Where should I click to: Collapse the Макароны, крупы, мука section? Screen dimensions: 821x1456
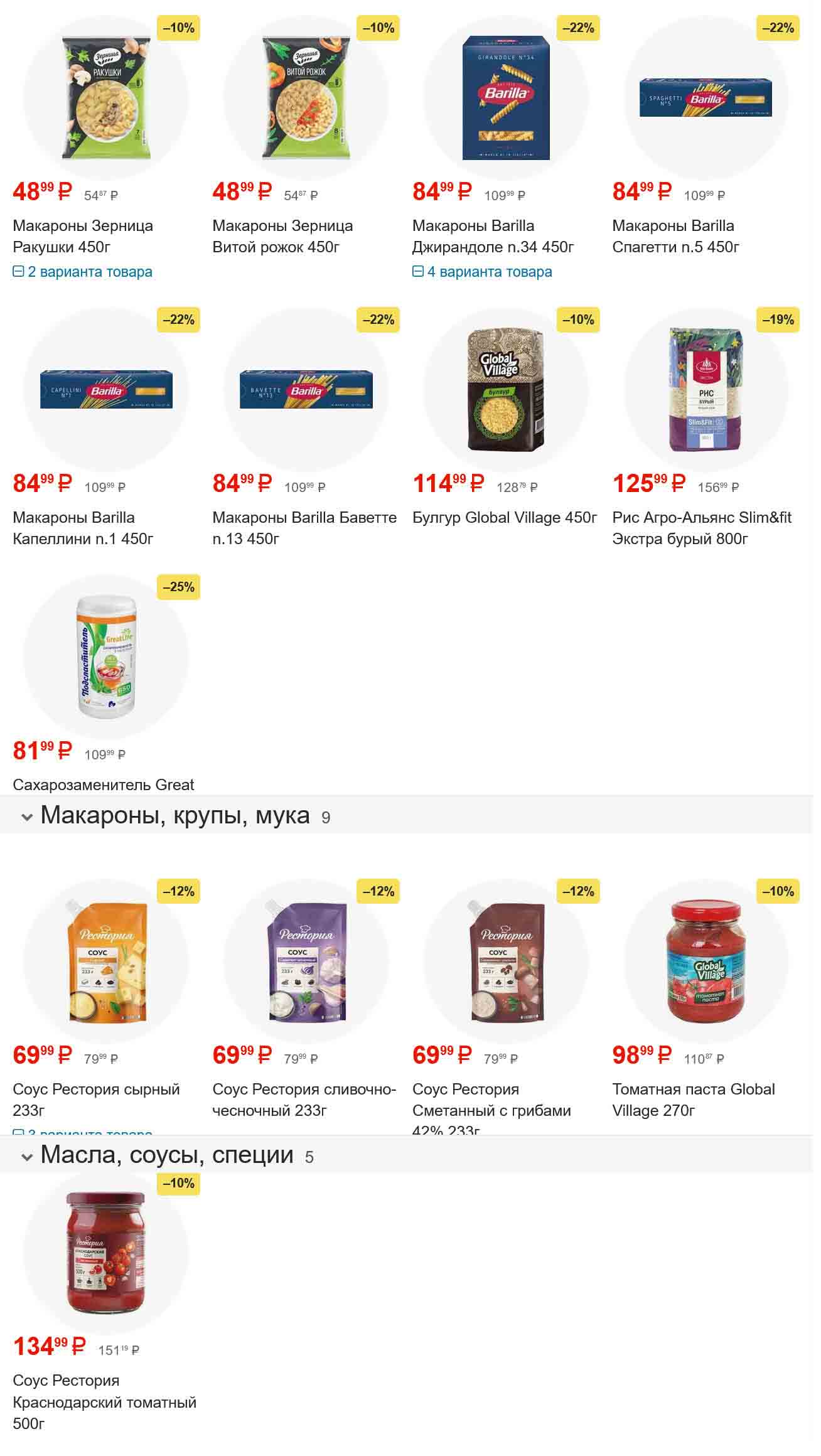coord(27,817)
